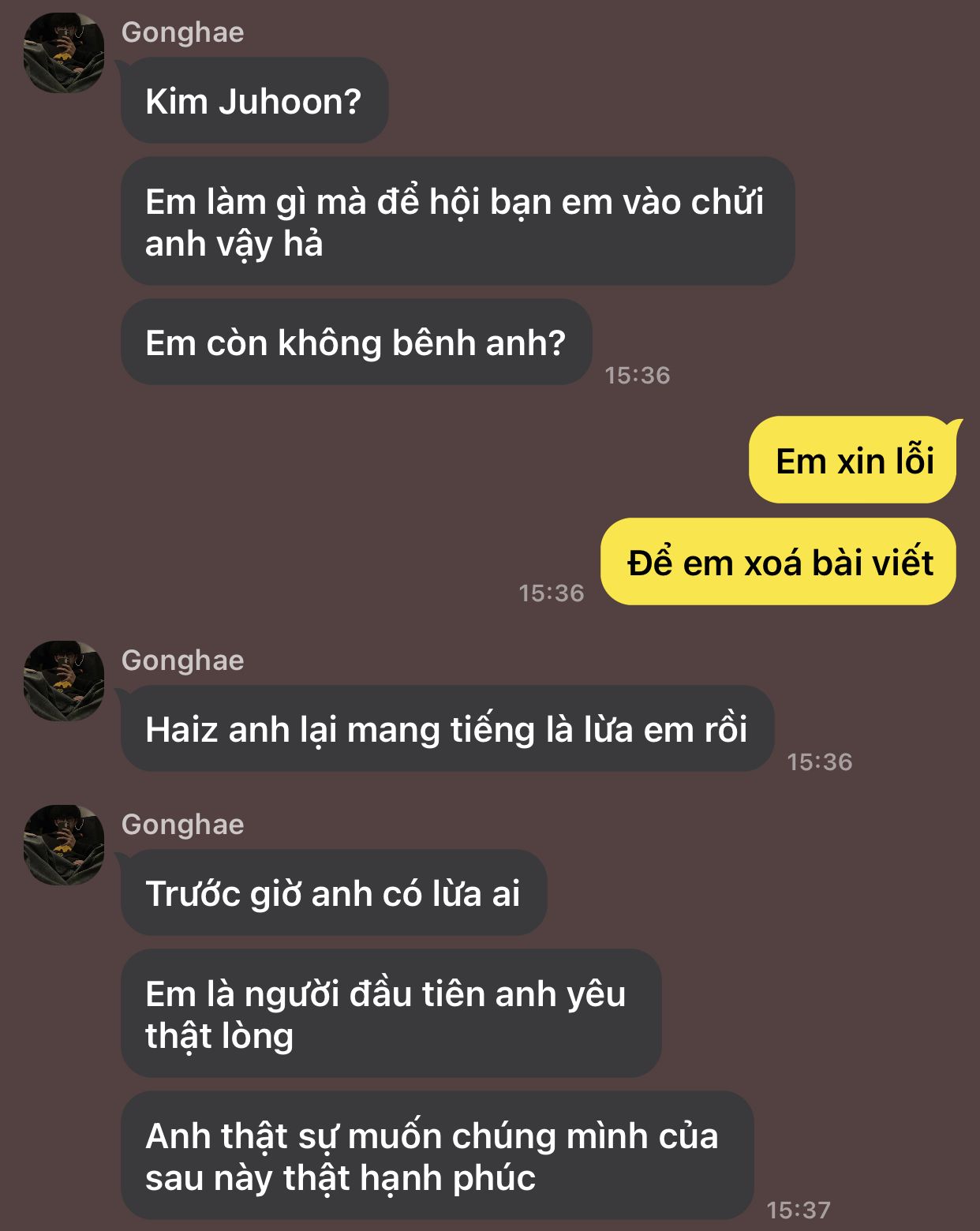View Gonghae's profile photo beside "Trước giờ anh"
Screen dimensions: 980x1231
pos(64,845)
